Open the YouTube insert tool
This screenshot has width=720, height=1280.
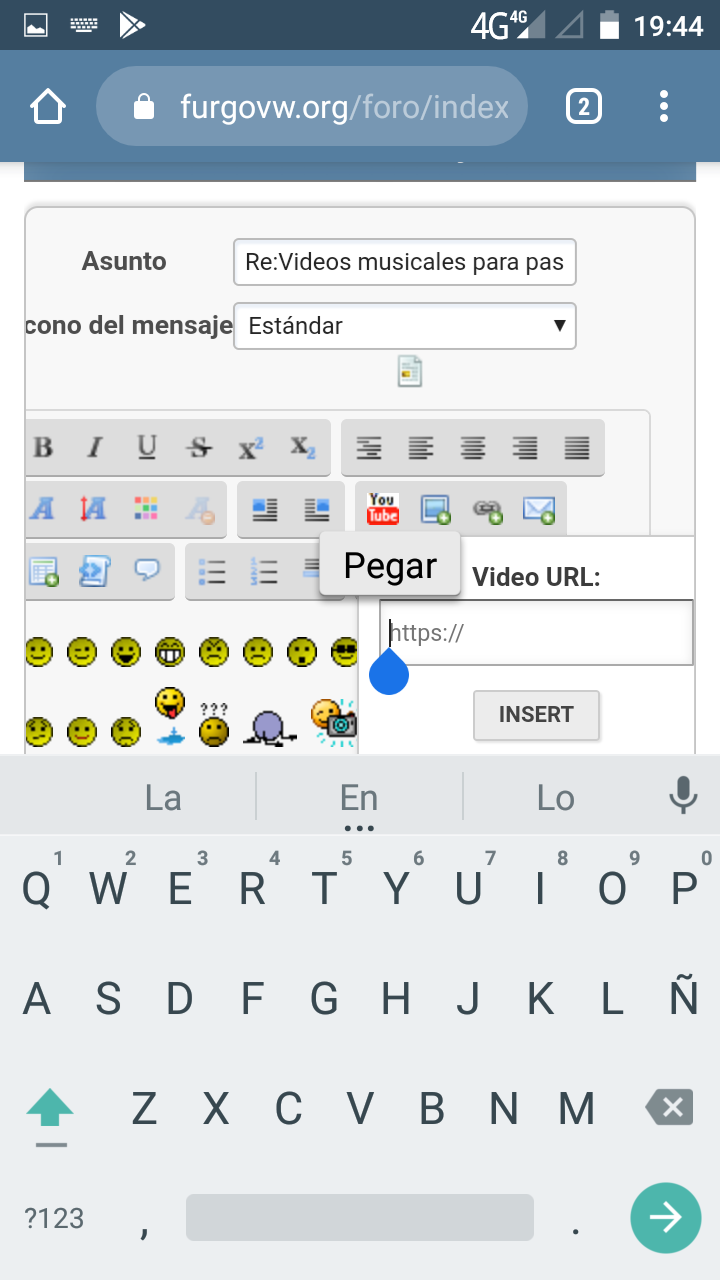tap(382, 509)
